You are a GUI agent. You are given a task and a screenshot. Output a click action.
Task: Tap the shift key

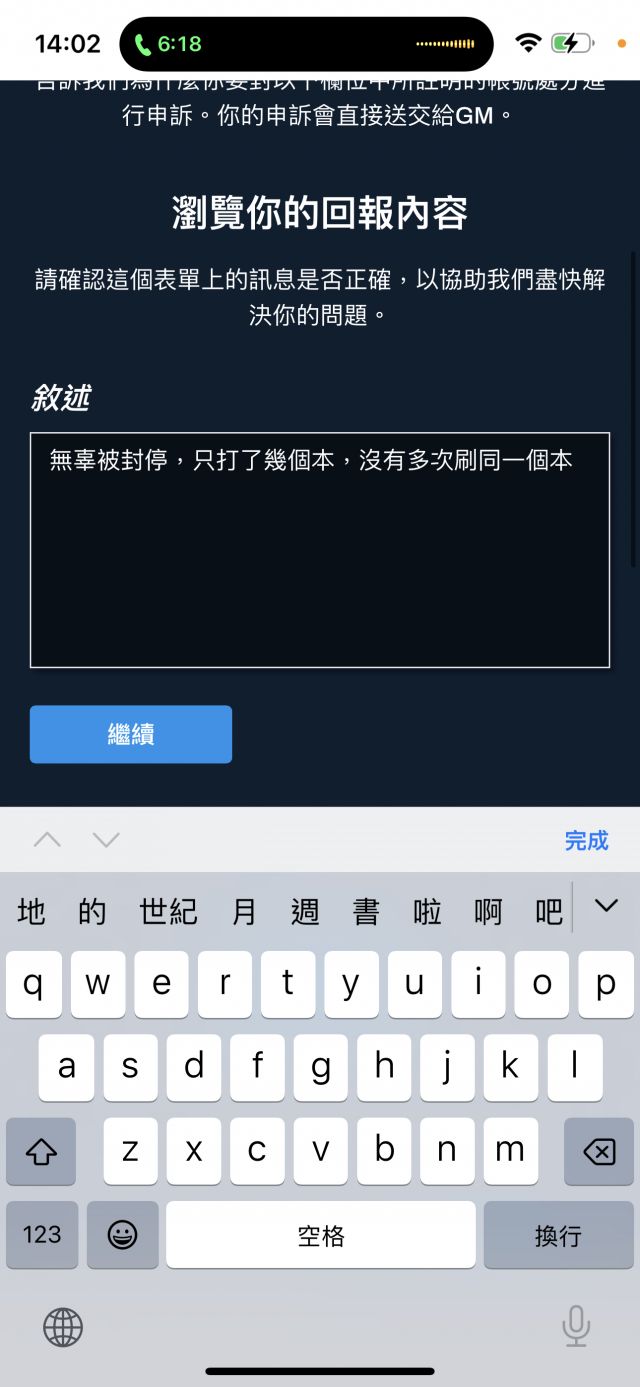point(41,1152)
